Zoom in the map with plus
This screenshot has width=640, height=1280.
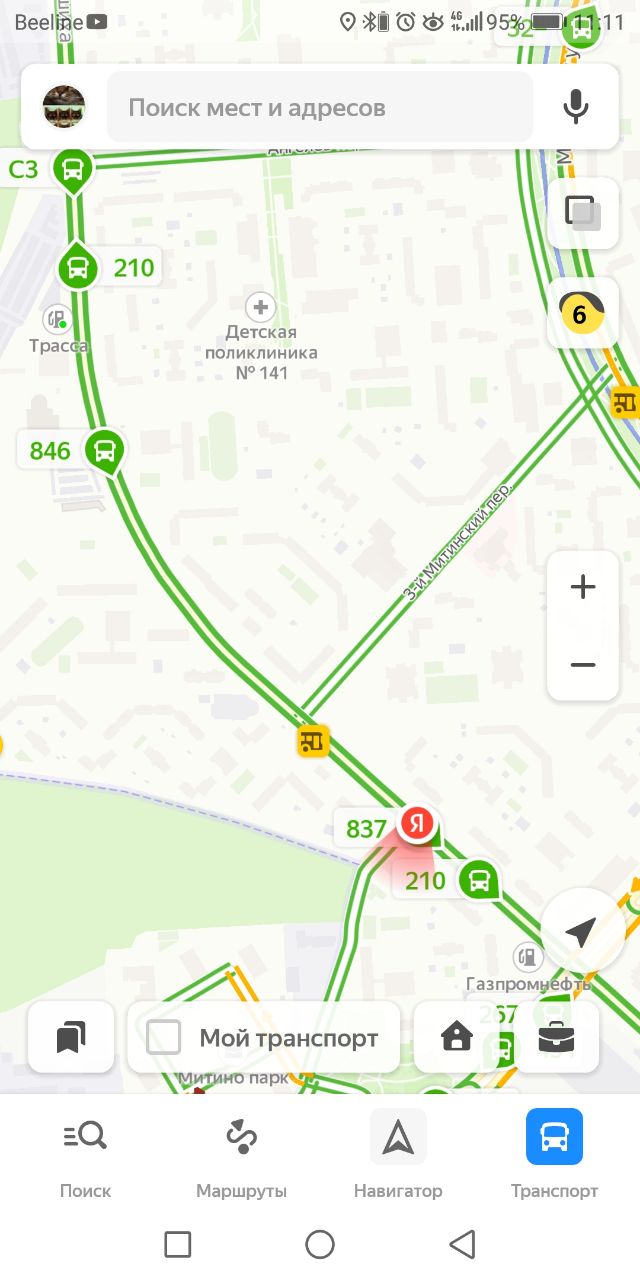(x=583, y=587)
